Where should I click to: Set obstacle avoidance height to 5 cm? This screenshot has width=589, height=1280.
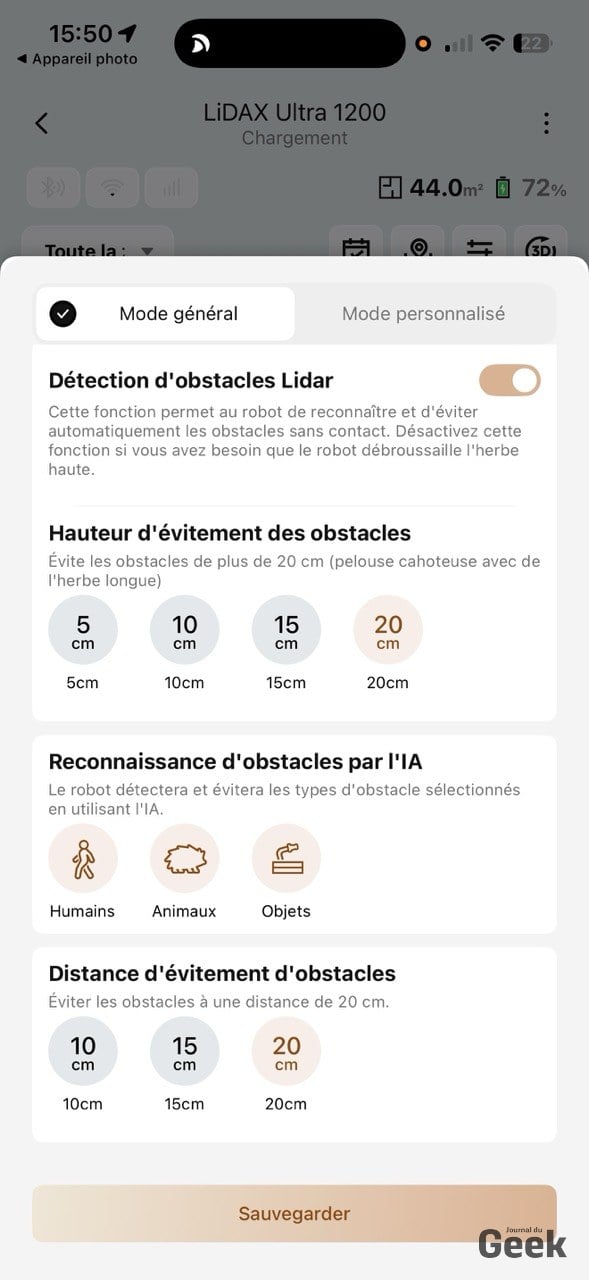point(83,630)
